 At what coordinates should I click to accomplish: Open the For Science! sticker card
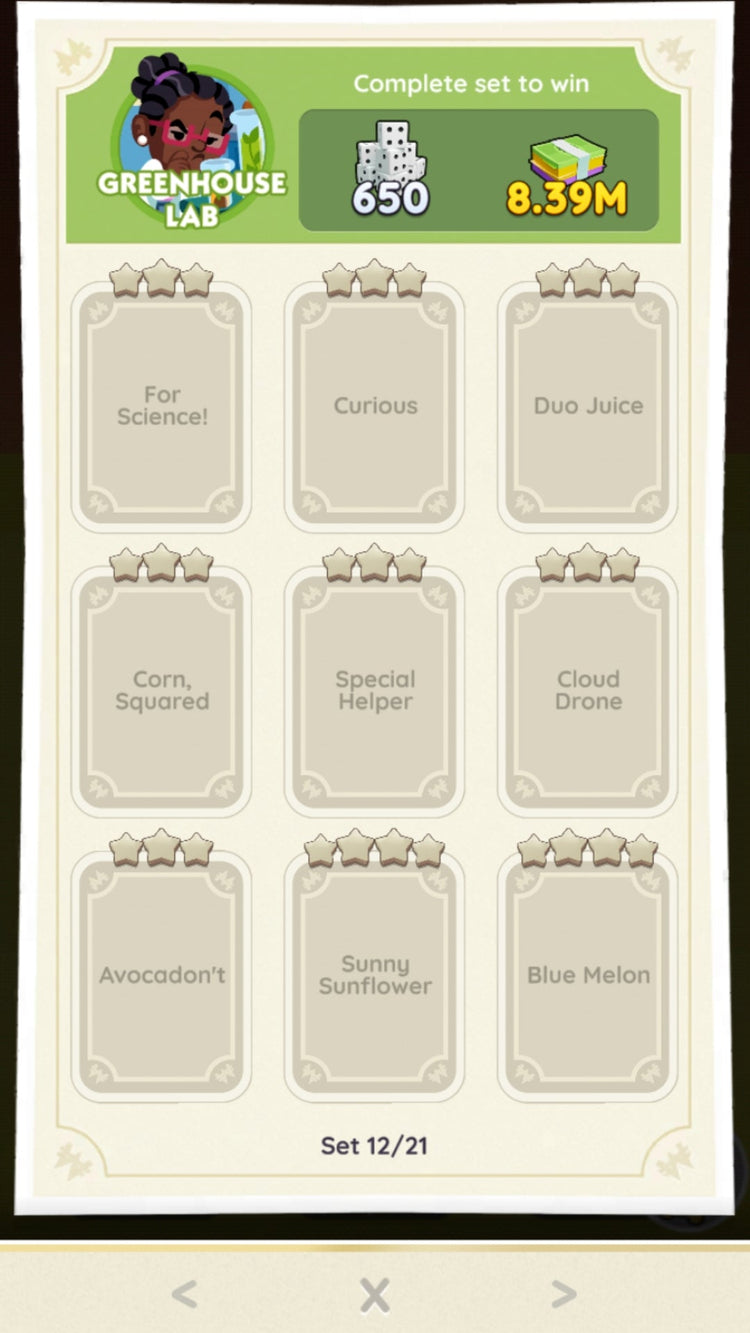pyautogui.click(x=161, y=406)
